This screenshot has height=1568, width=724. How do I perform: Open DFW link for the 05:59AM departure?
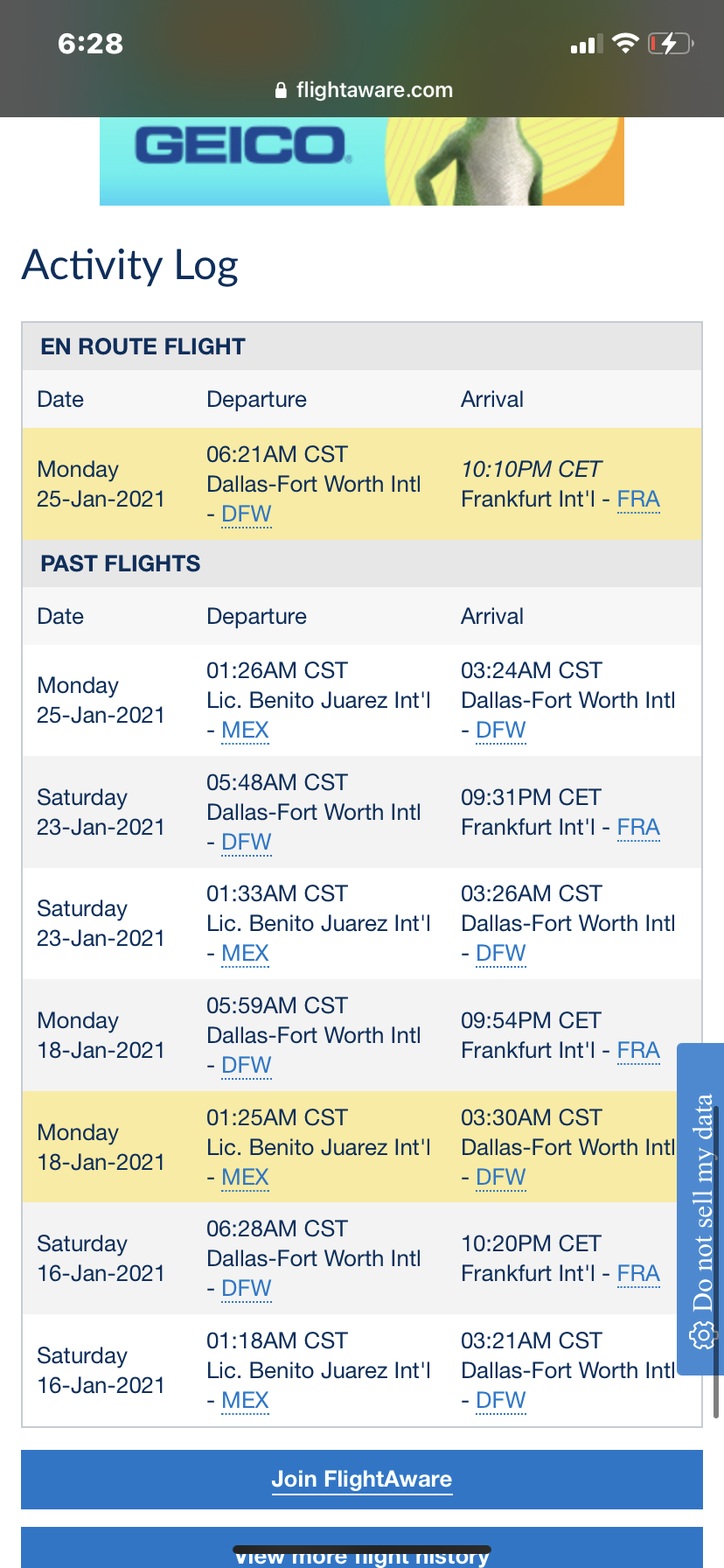247,1065
